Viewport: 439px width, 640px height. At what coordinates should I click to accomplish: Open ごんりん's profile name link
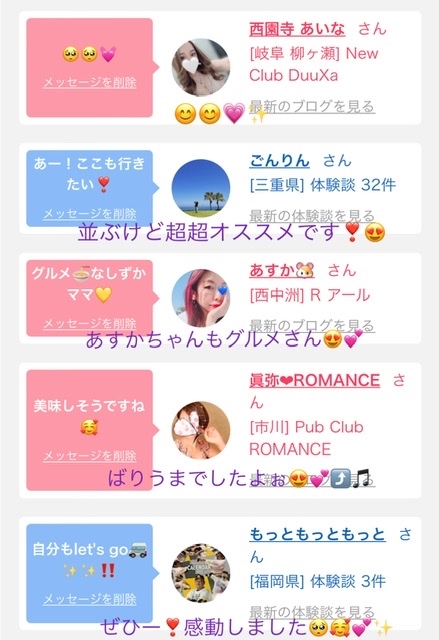click(279, 161)
